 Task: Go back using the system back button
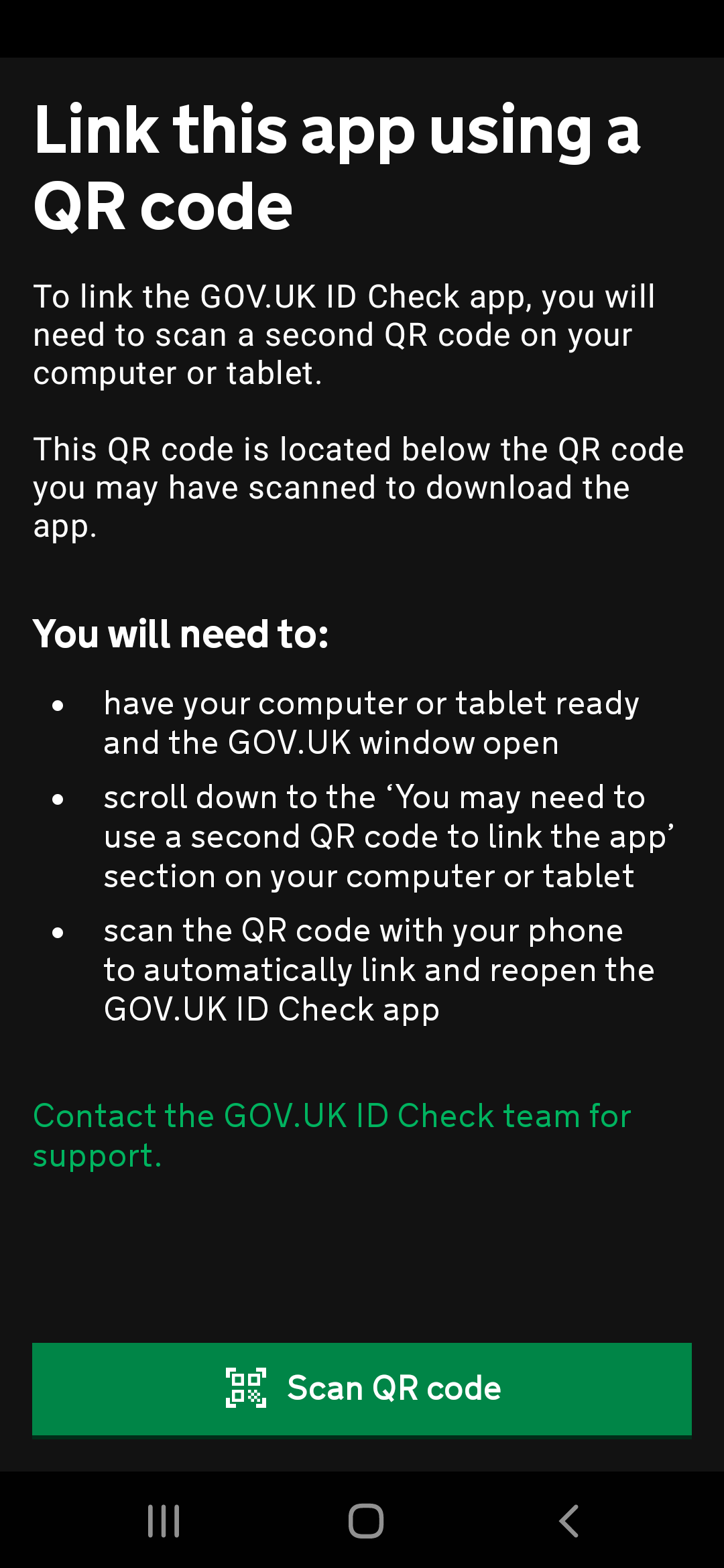tap(568, 1520)
